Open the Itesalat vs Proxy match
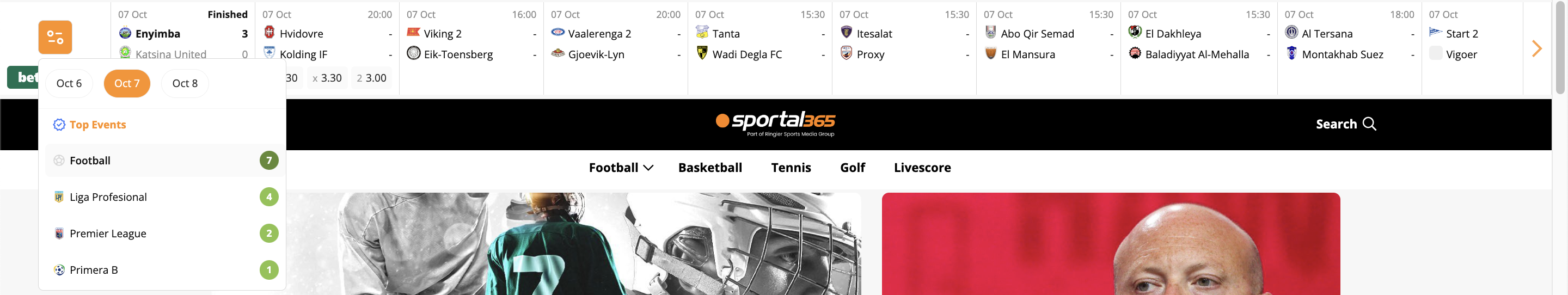This screenshot has height=295, width=1568. [903, 44]
